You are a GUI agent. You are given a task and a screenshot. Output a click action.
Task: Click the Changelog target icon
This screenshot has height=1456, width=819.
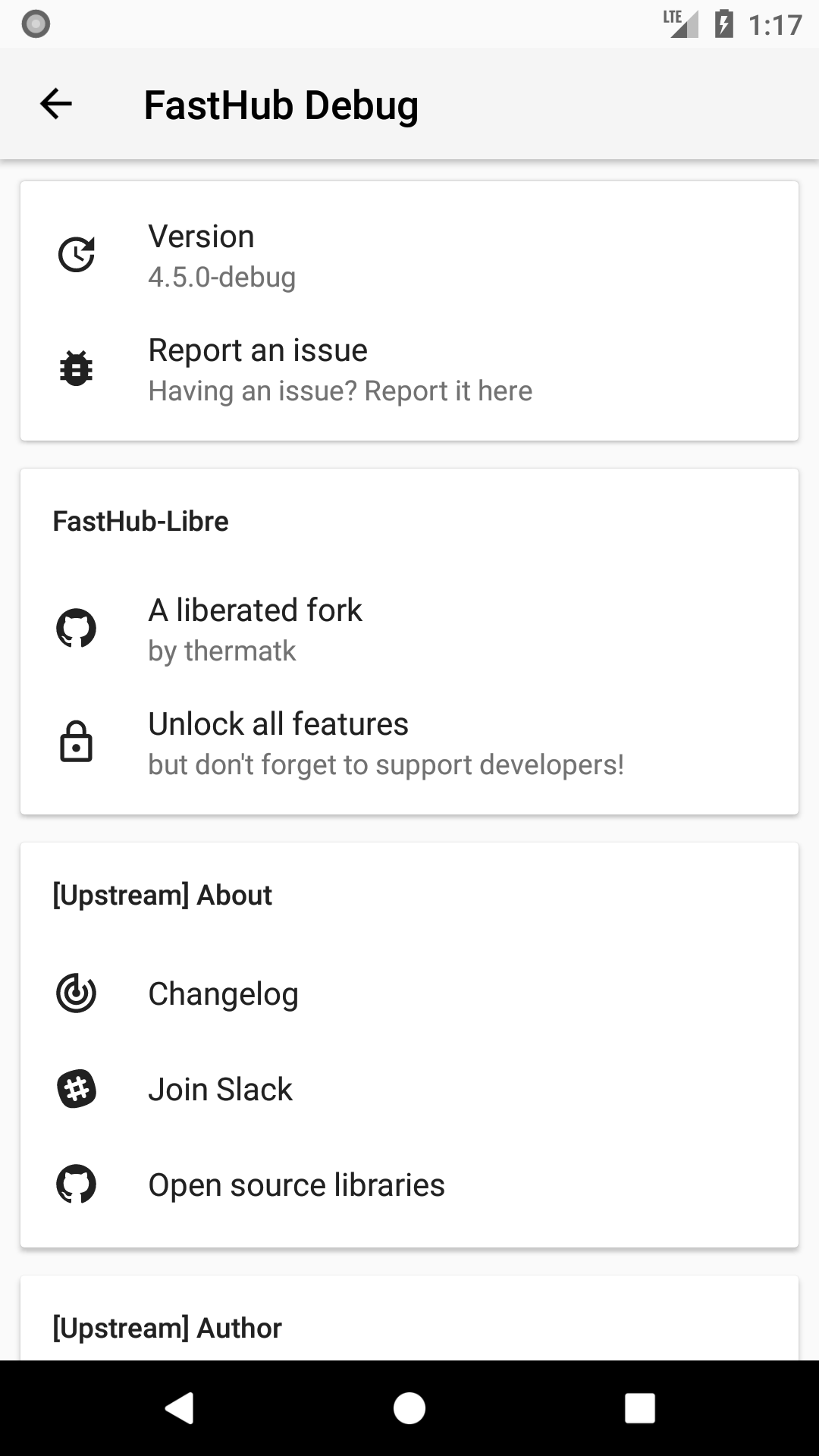click(x=76, y=993)
